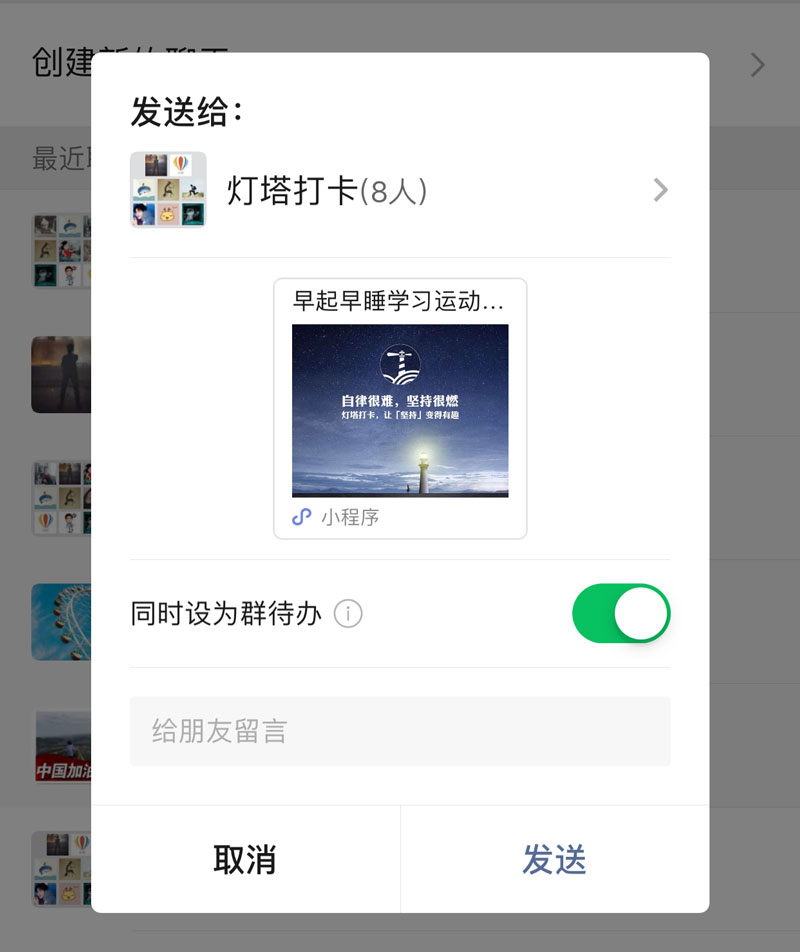
Task: Open the 灯塔打卡 group recipient row
Action: point(400,190)
